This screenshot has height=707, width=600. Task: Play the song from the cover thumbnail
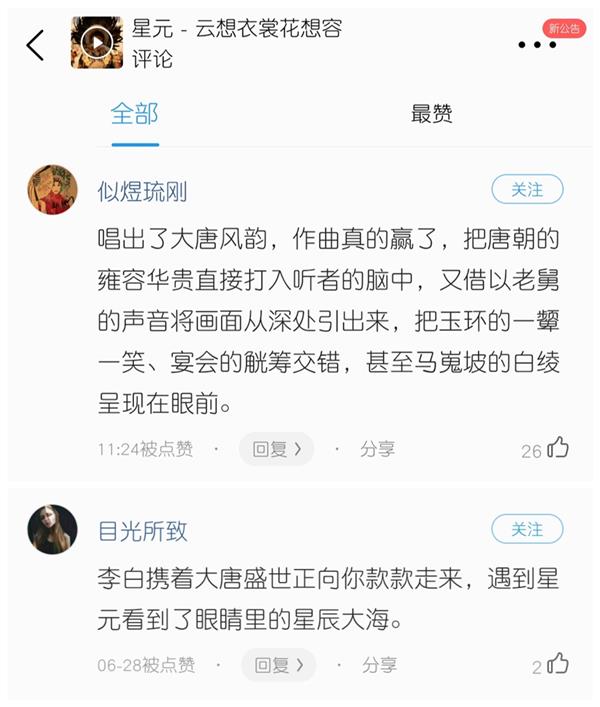pyautogui.click(x=97, y=42)
